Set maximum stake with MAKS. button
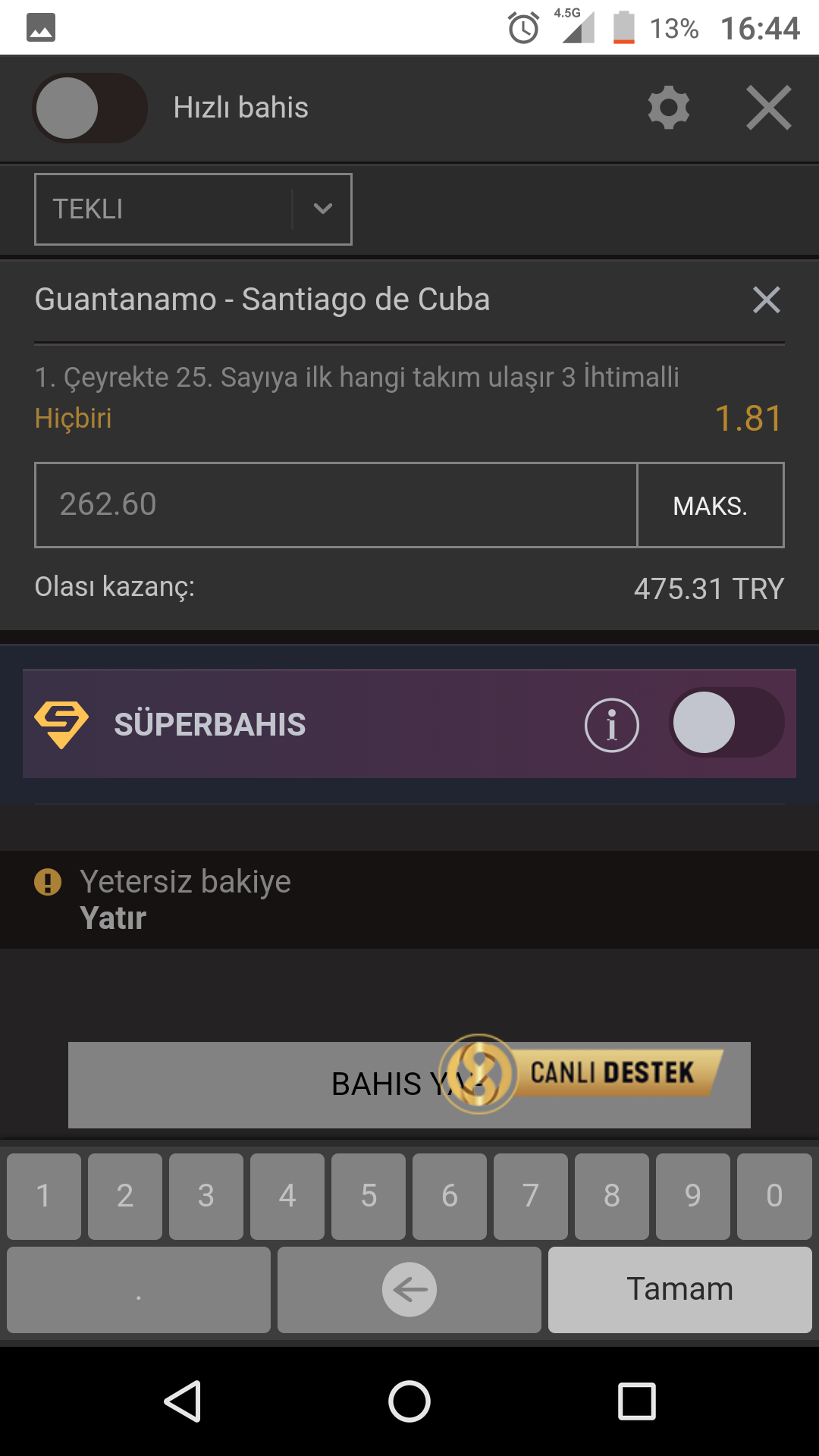819x1456 pixels. click(711, 505)
